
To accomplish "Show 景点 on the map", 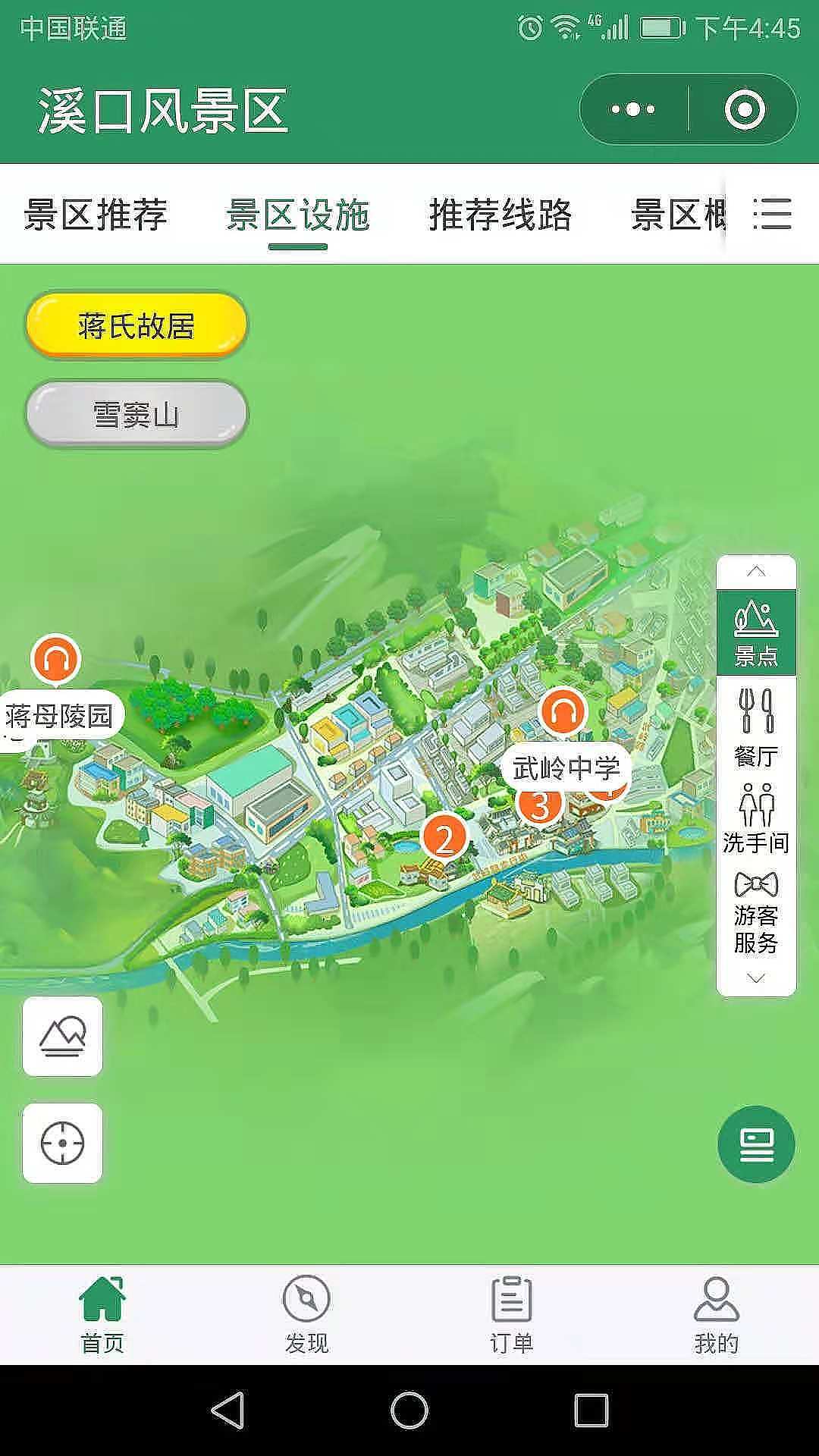I will point(756,634).
